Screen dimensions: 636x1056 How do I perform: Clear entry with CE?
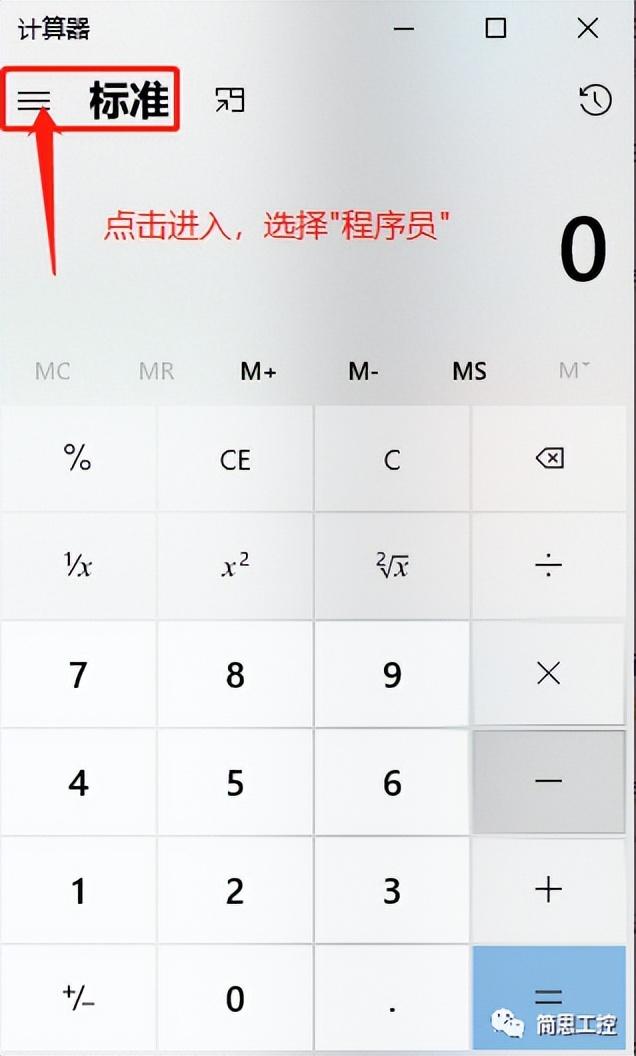(x=235, y=459)
